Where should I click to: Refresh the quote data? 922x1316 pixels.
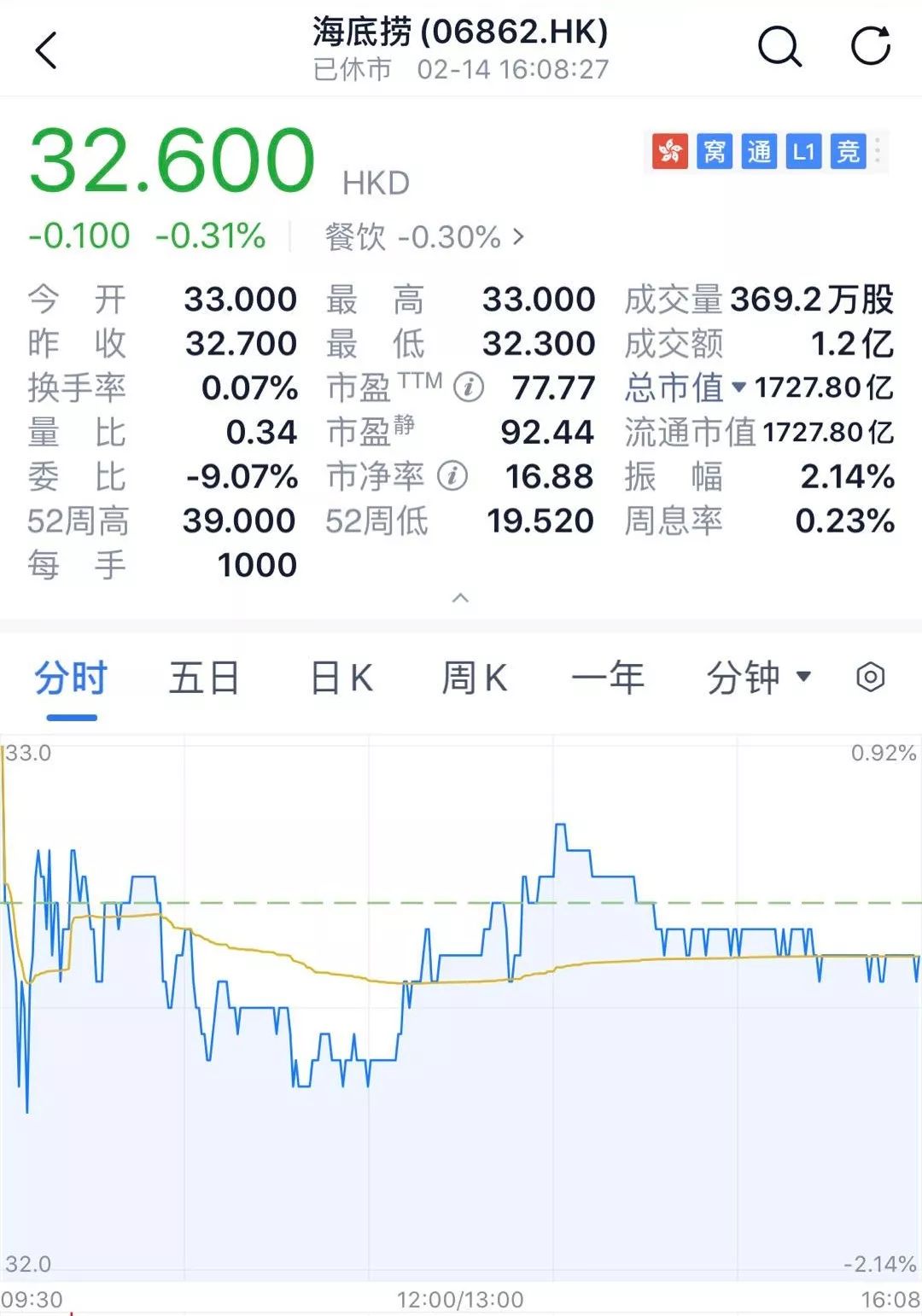[871, 46]
